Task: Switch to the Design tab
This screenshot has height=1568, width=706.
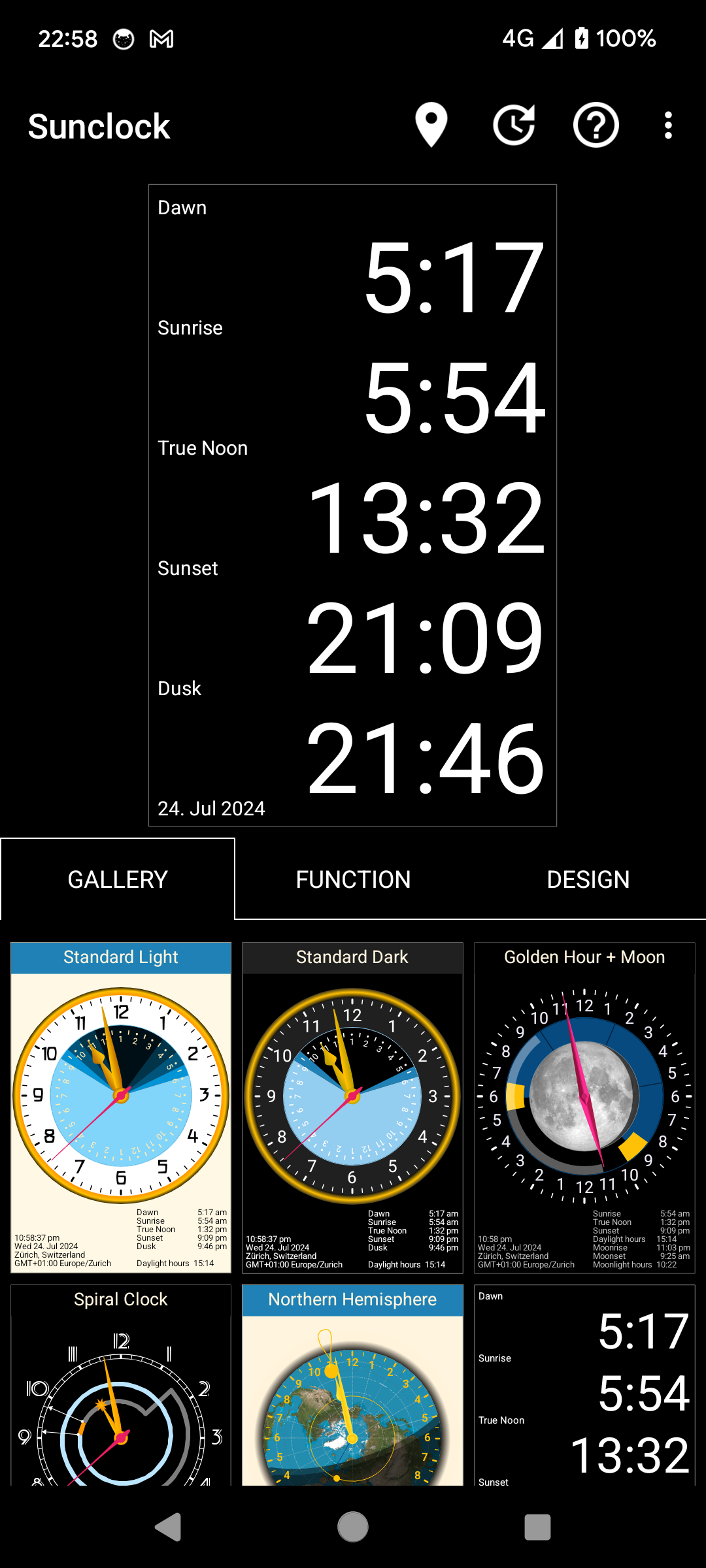Action: click(588, 879)
